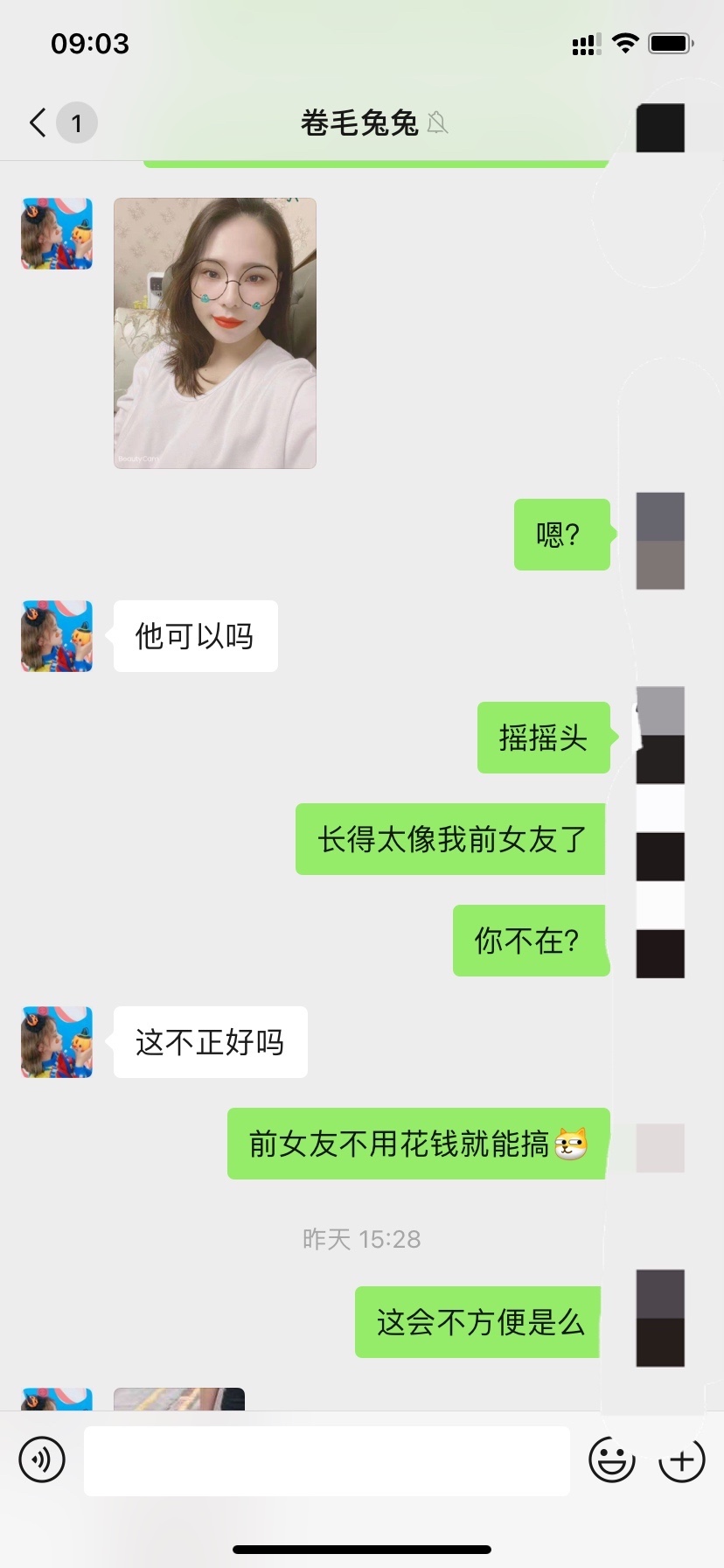
Task: Tap the clock time 09:03 in status bar
Action: [90, 43]
